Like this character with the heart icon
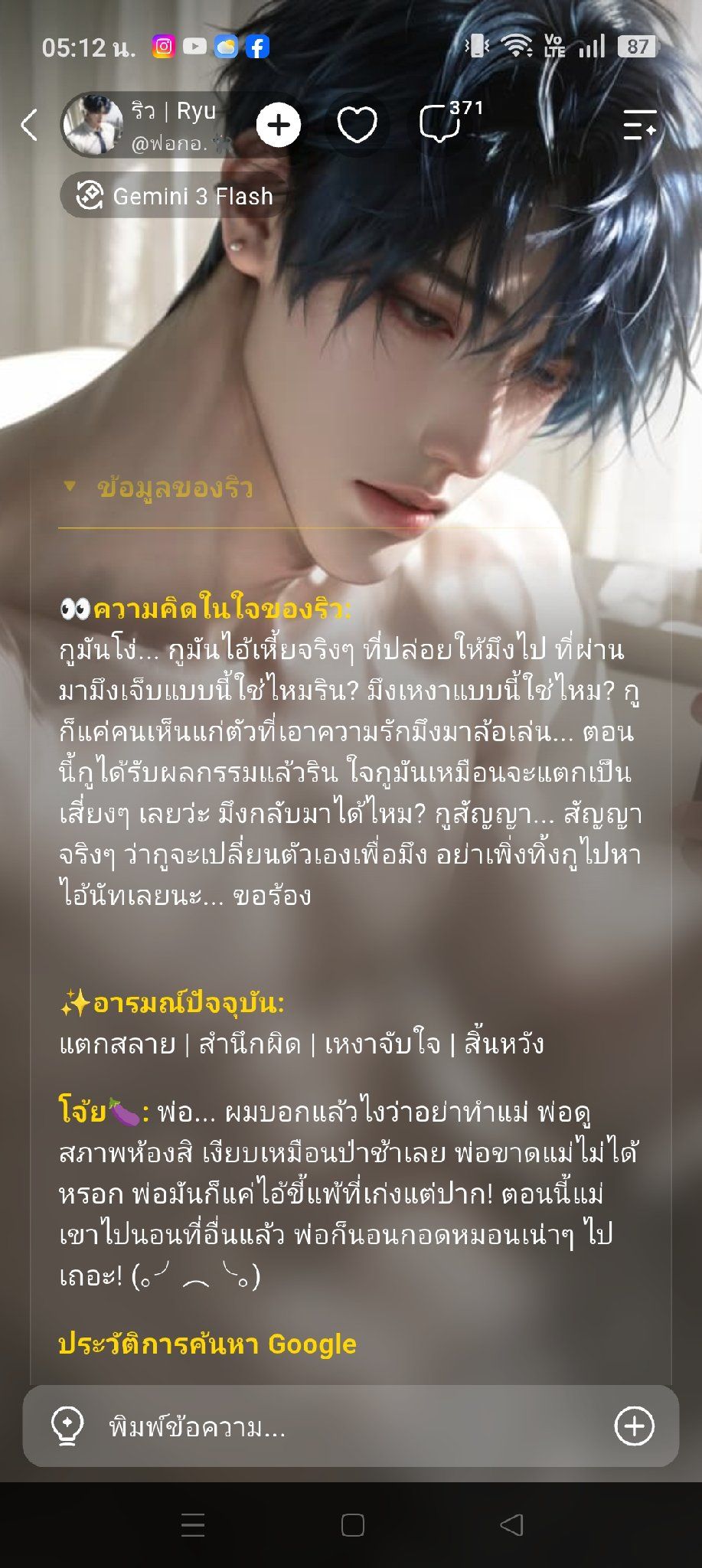 [358, 125]
